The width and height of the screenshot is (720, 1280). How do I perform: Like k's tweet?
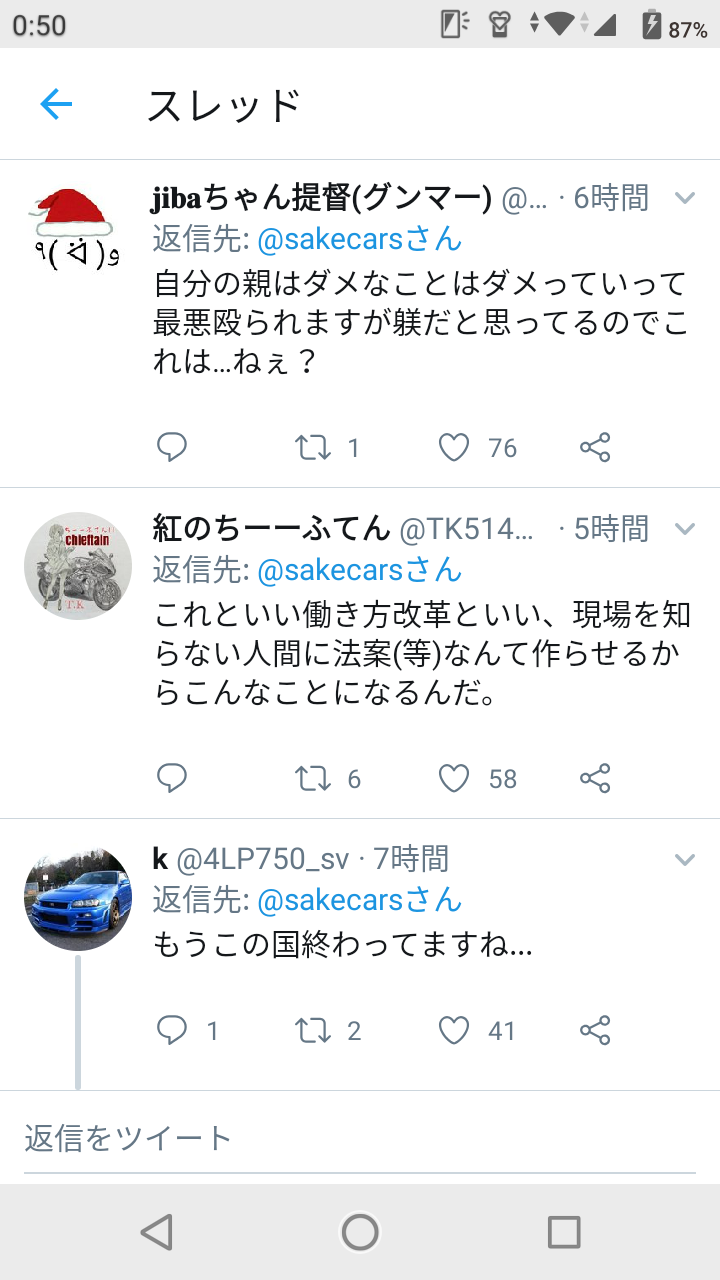point(454,1030)
